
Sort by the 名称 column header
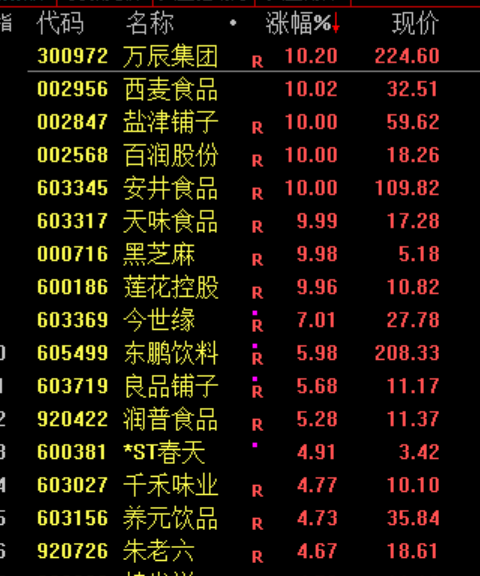click(x=150, y=23)
